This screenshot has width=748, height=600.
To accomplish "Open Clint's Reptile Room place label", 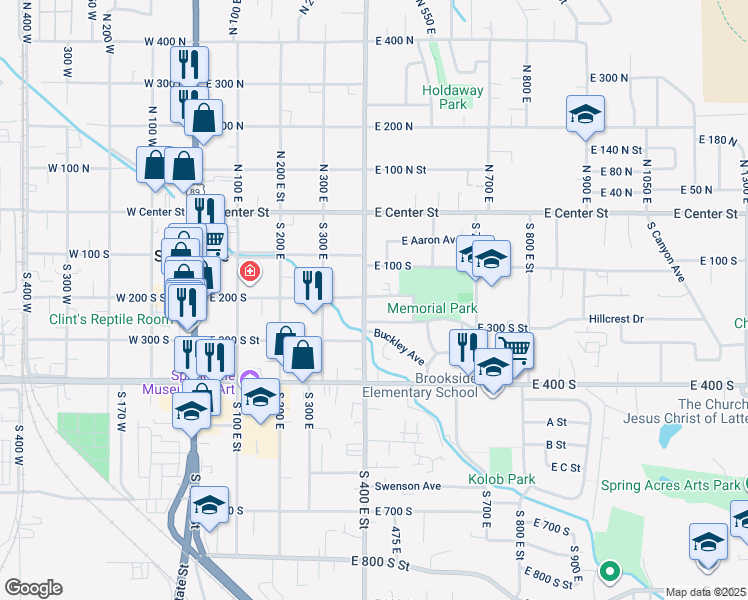I will coord(111,319).
